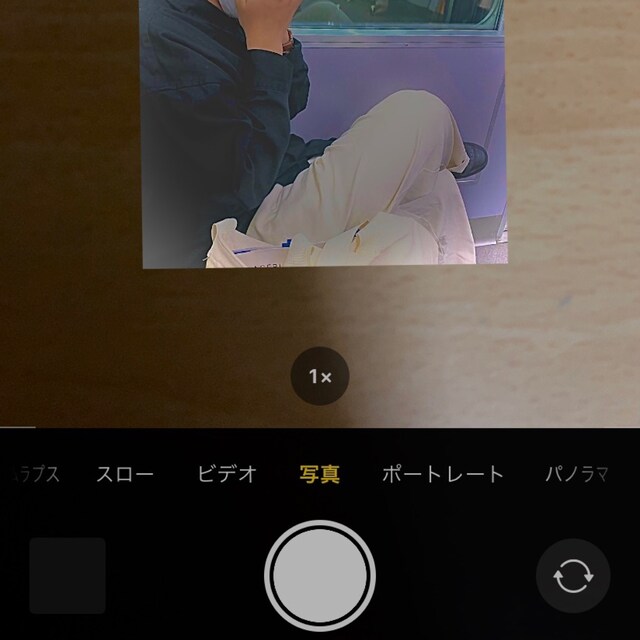Switch to スロー mode
The width and height of the screenshot is (640, 640).
pos(125,474)
